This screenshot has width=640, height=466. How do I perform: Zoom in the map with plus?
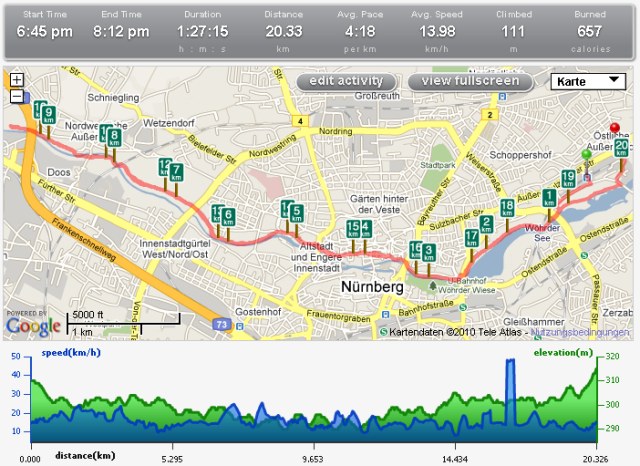[x=16, y=81]
